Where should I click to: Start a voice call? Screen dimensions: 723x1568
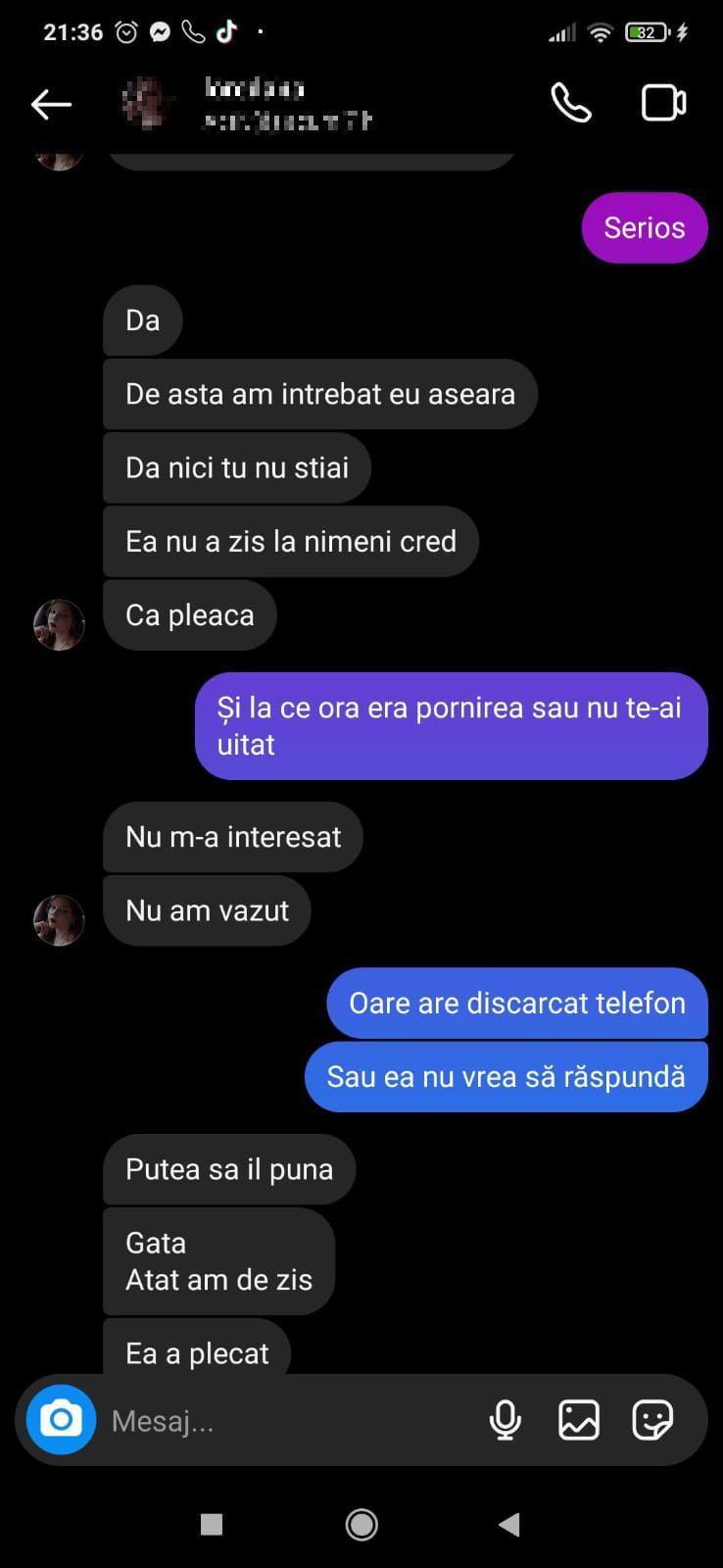pos(571,102)
